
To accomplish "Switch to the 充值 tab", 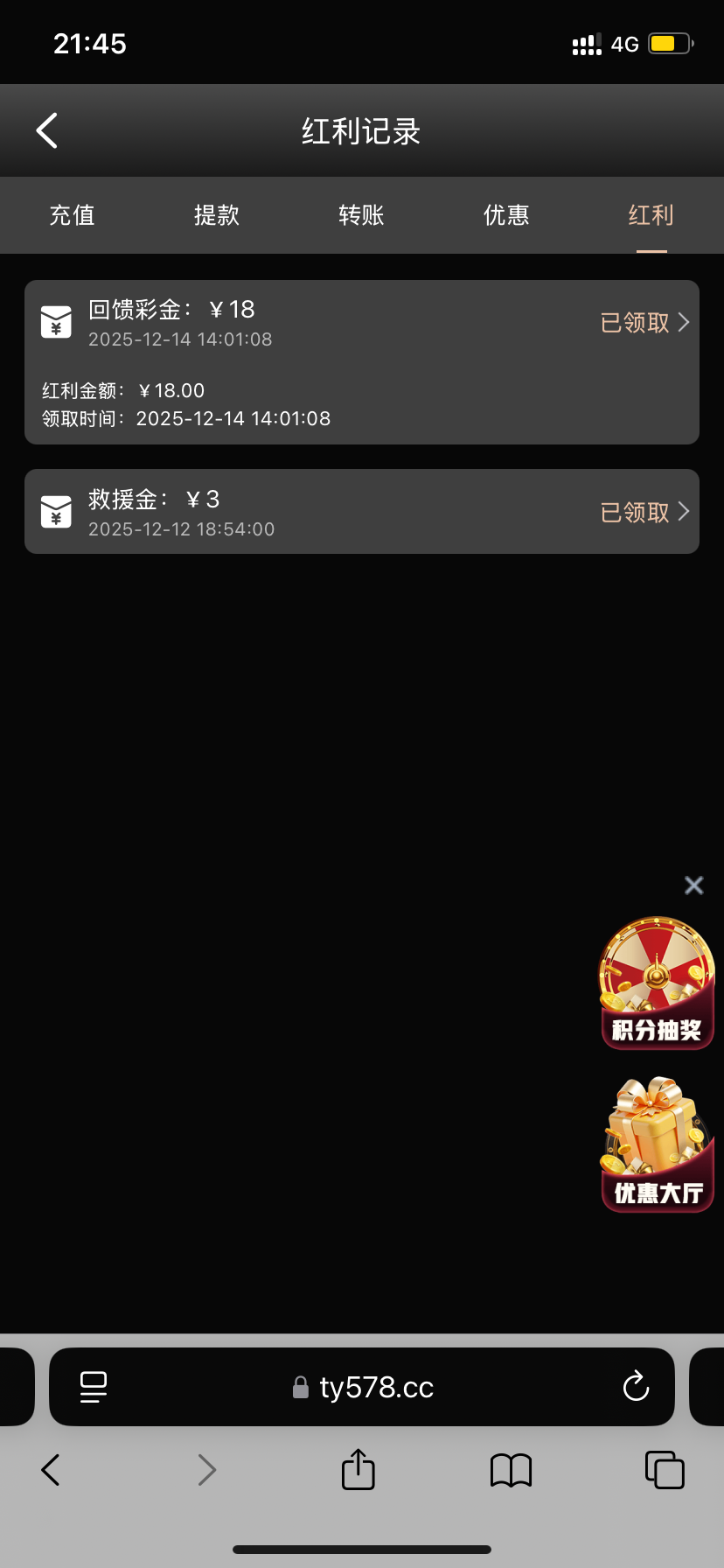I will (x=72, y=215).
